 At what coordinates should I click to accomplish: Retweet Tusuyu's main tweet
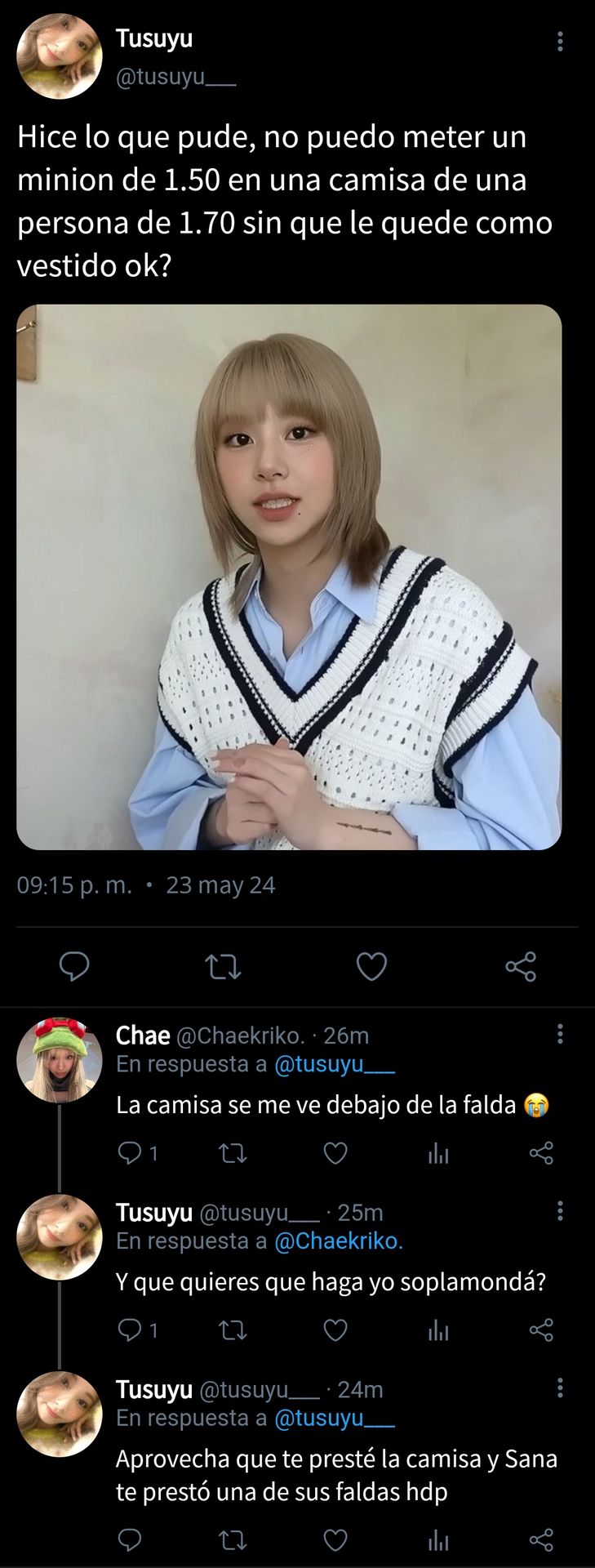point(223,967)
